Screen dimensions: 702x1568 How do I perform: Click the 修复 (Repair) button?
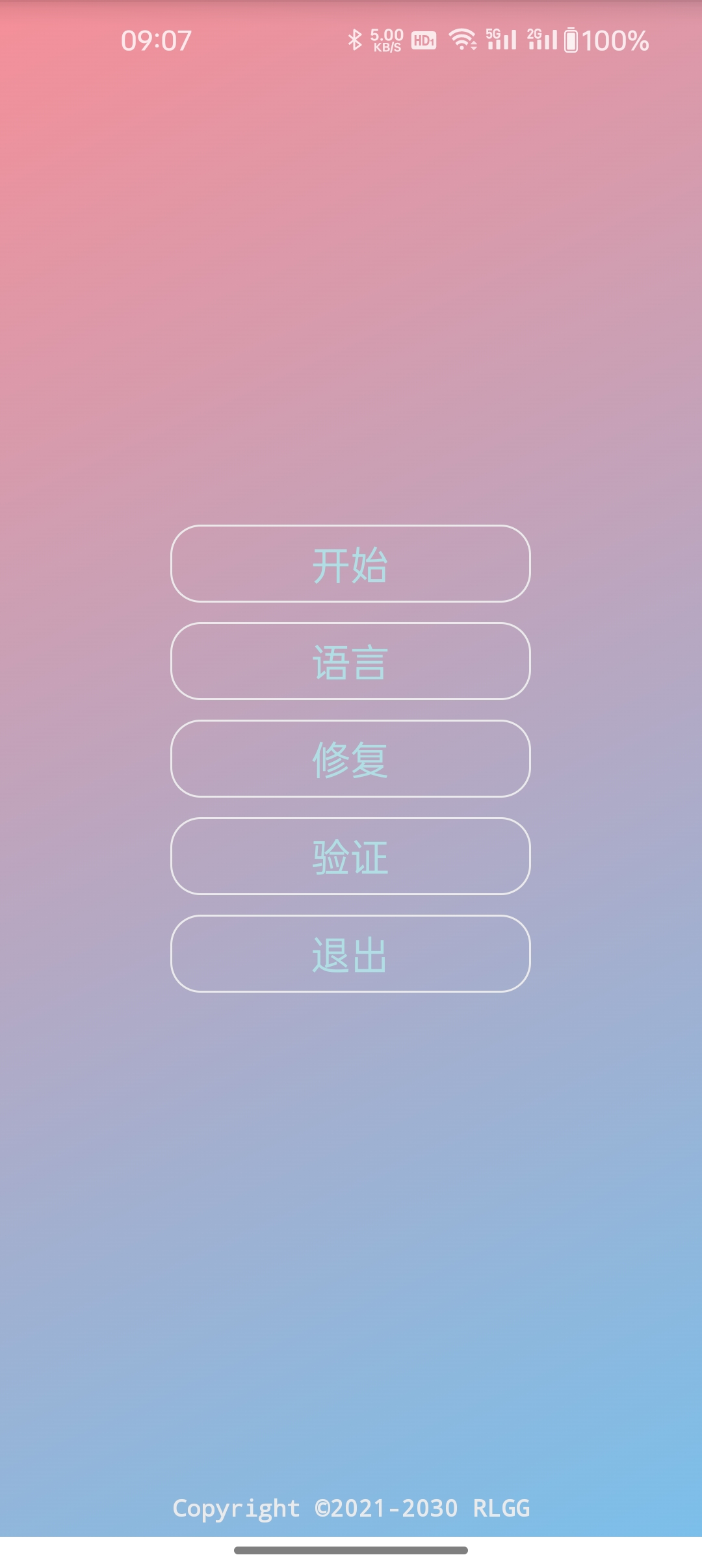[x=351, y=759]
